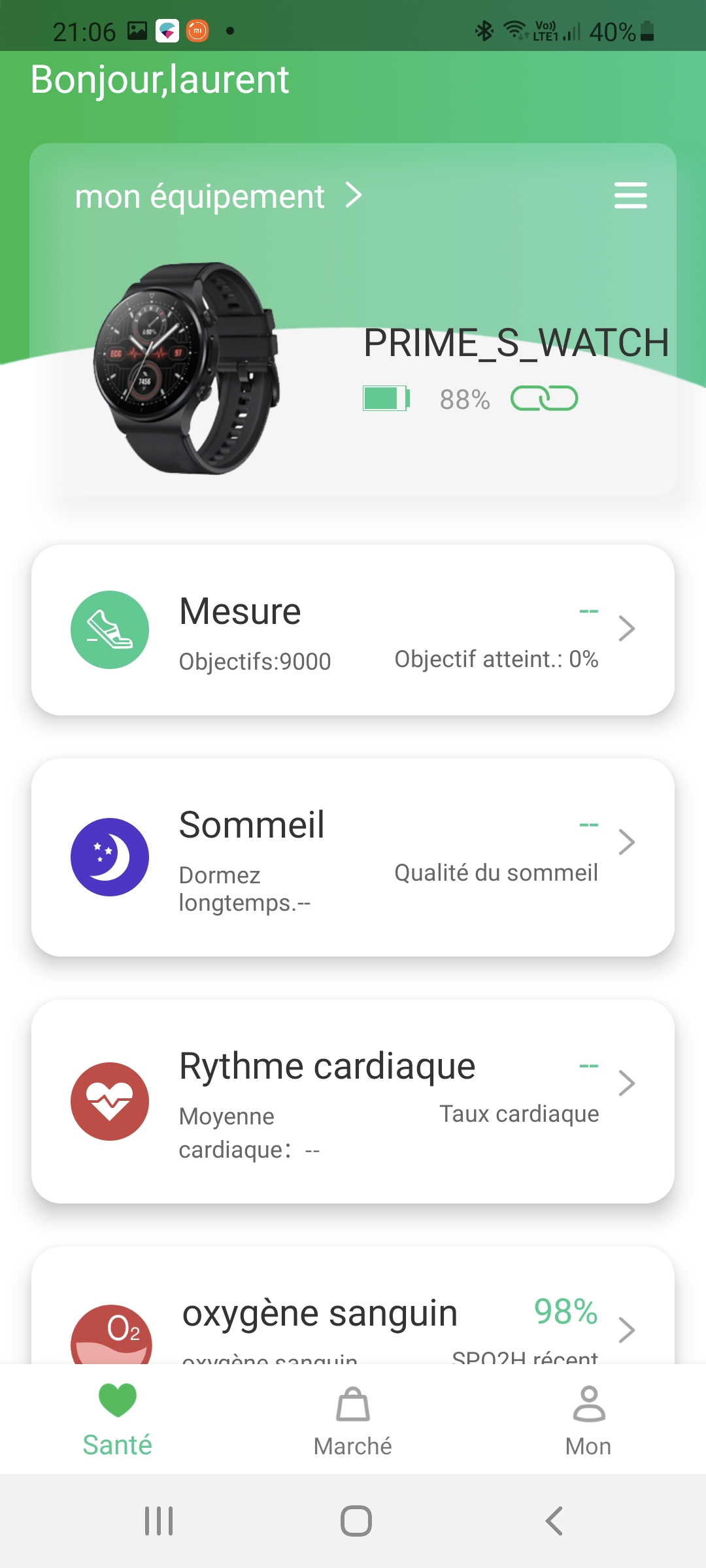Tap the system back button
706x1568 pixels.
[x=554, y=1521]
